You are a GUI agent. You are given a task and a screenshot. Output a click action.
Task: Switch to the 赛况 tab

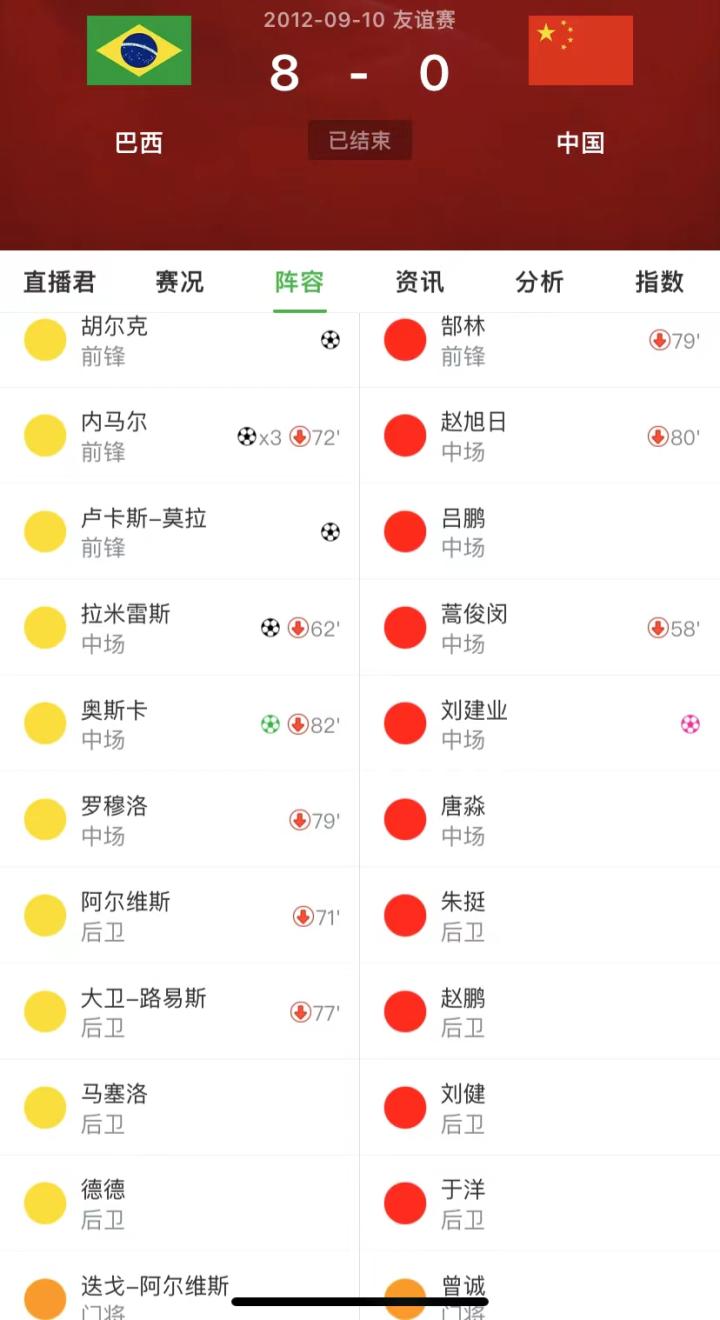179,282
